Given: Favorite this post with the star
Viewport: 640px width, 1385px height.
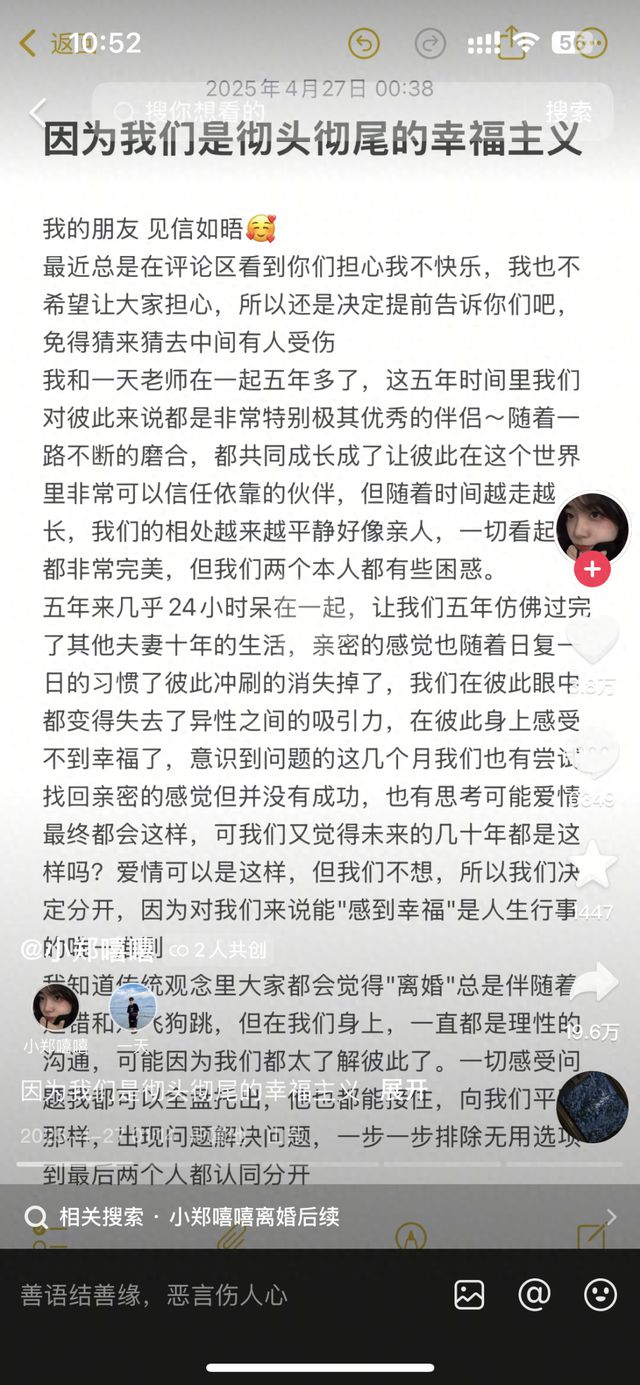Looking at the screenshot, I should coord(592,865).
